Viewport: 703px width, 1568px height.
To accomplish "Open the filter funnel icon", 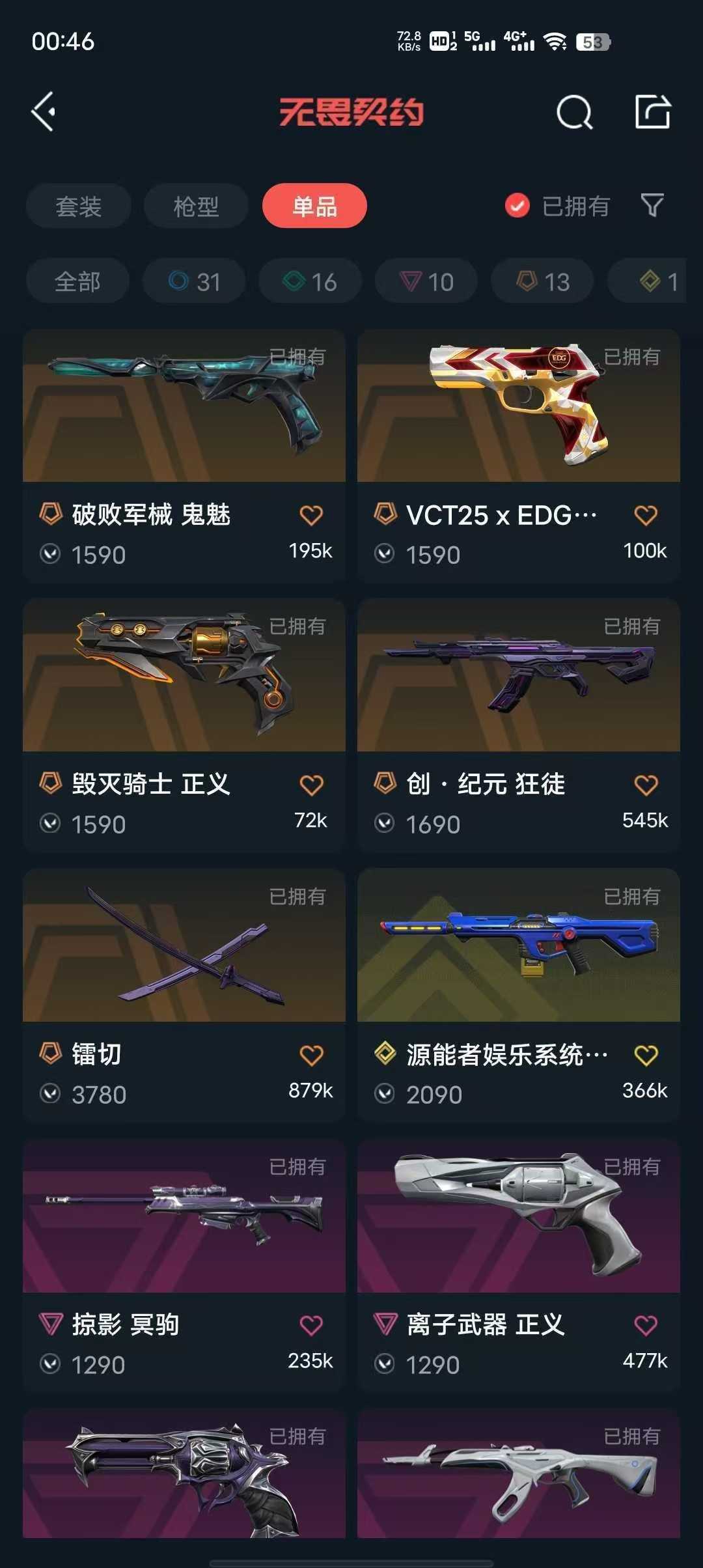I will tap(651, 206).
